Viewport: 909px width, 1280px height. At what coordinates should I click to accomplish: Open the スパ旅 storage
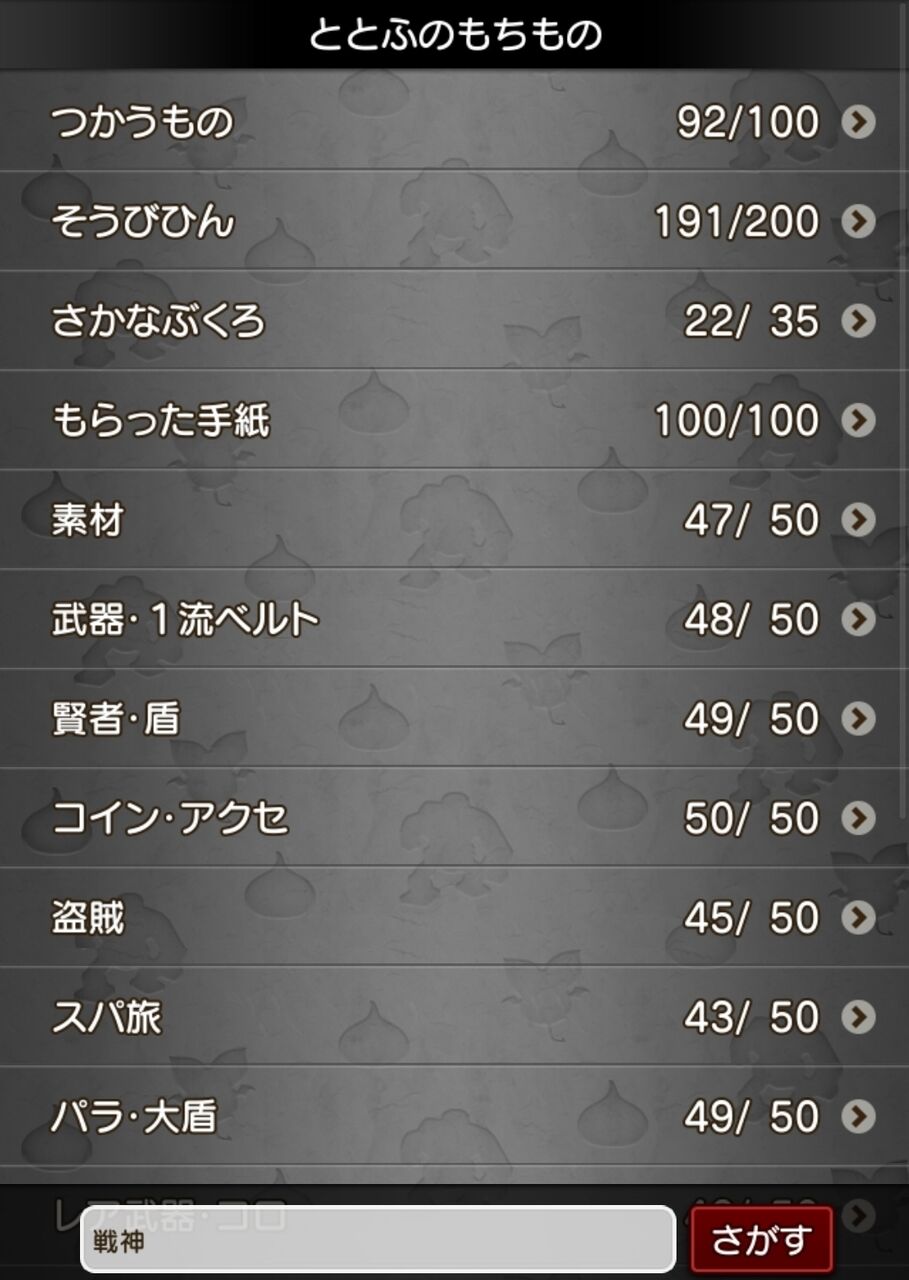[454, 1017]
